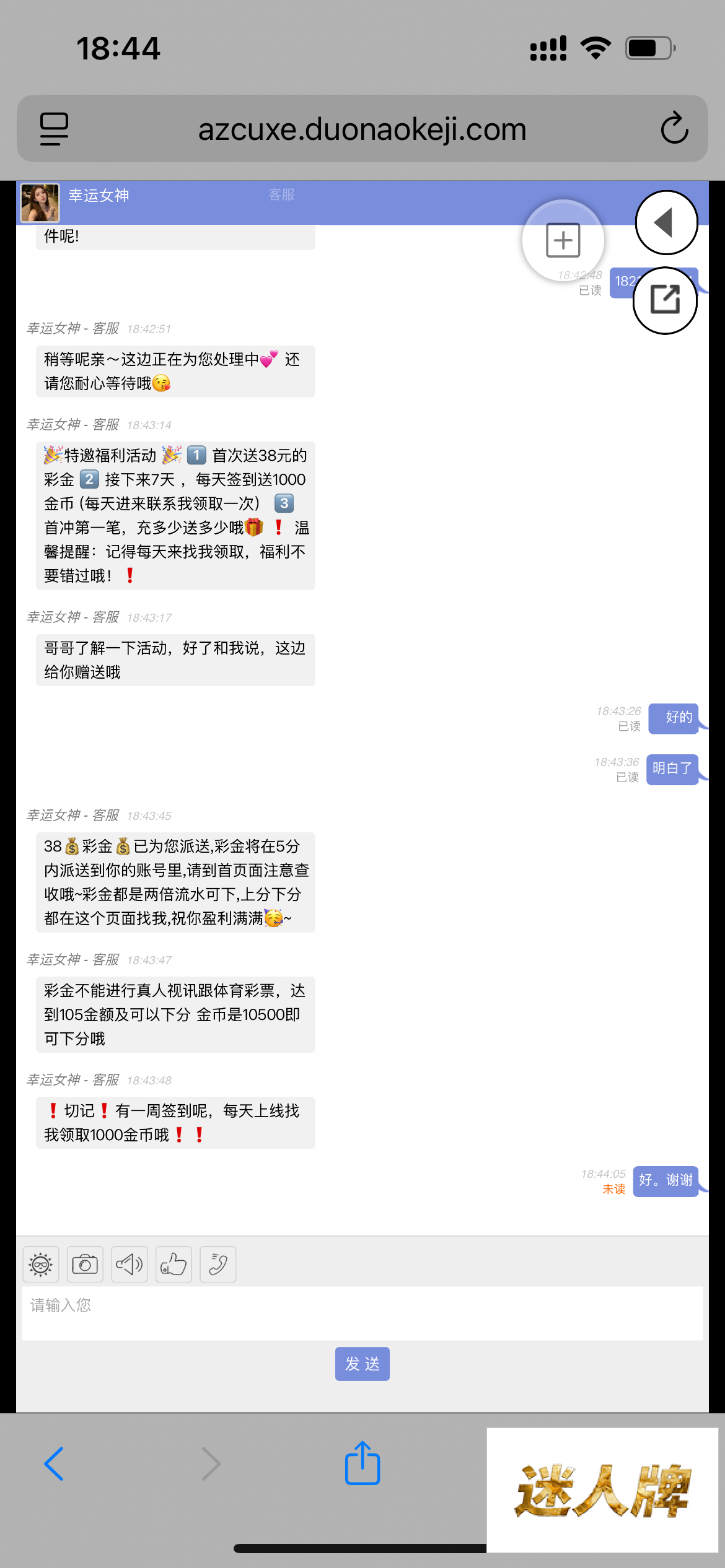This screenshot has height=1568, width=725.
Task: Share the page via share icon
Action: point(362,1463)
